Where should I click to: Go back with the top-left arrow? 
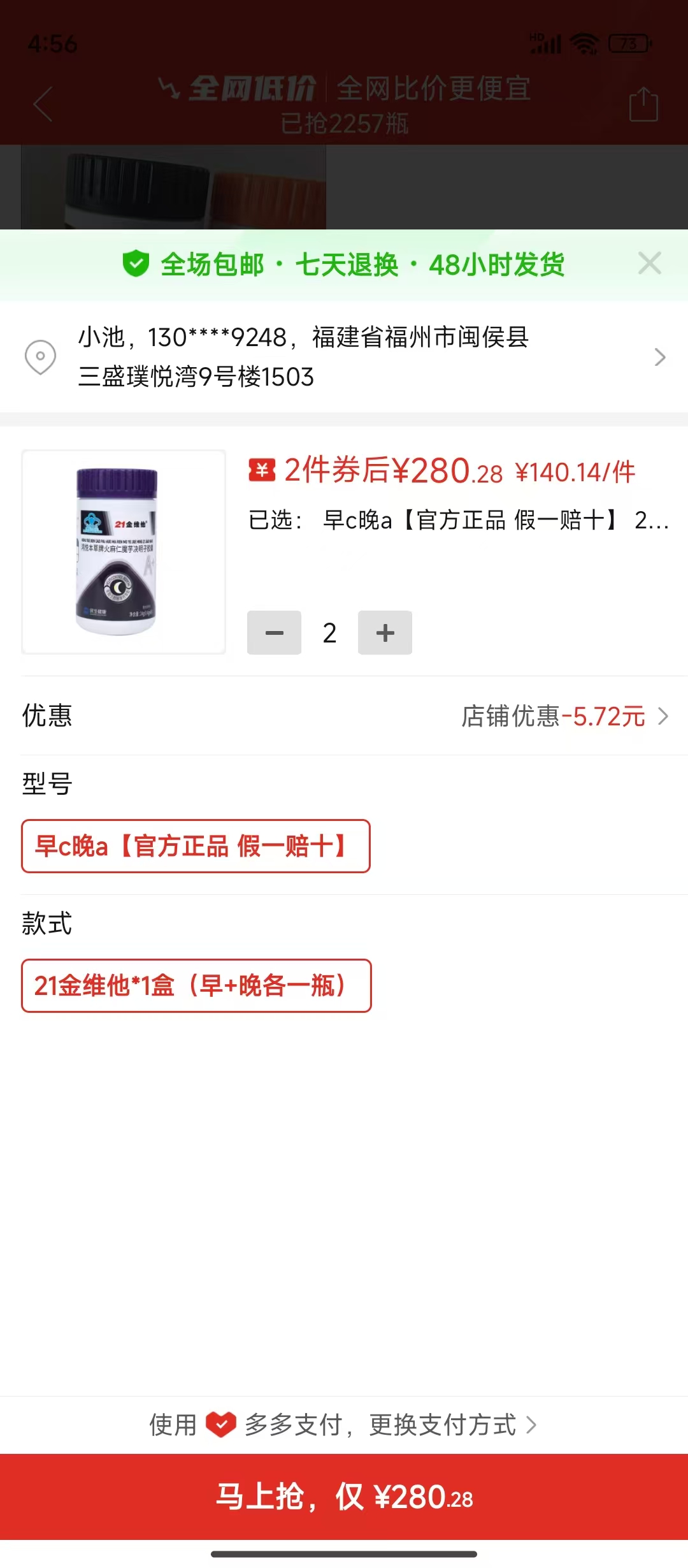point(43,104)
